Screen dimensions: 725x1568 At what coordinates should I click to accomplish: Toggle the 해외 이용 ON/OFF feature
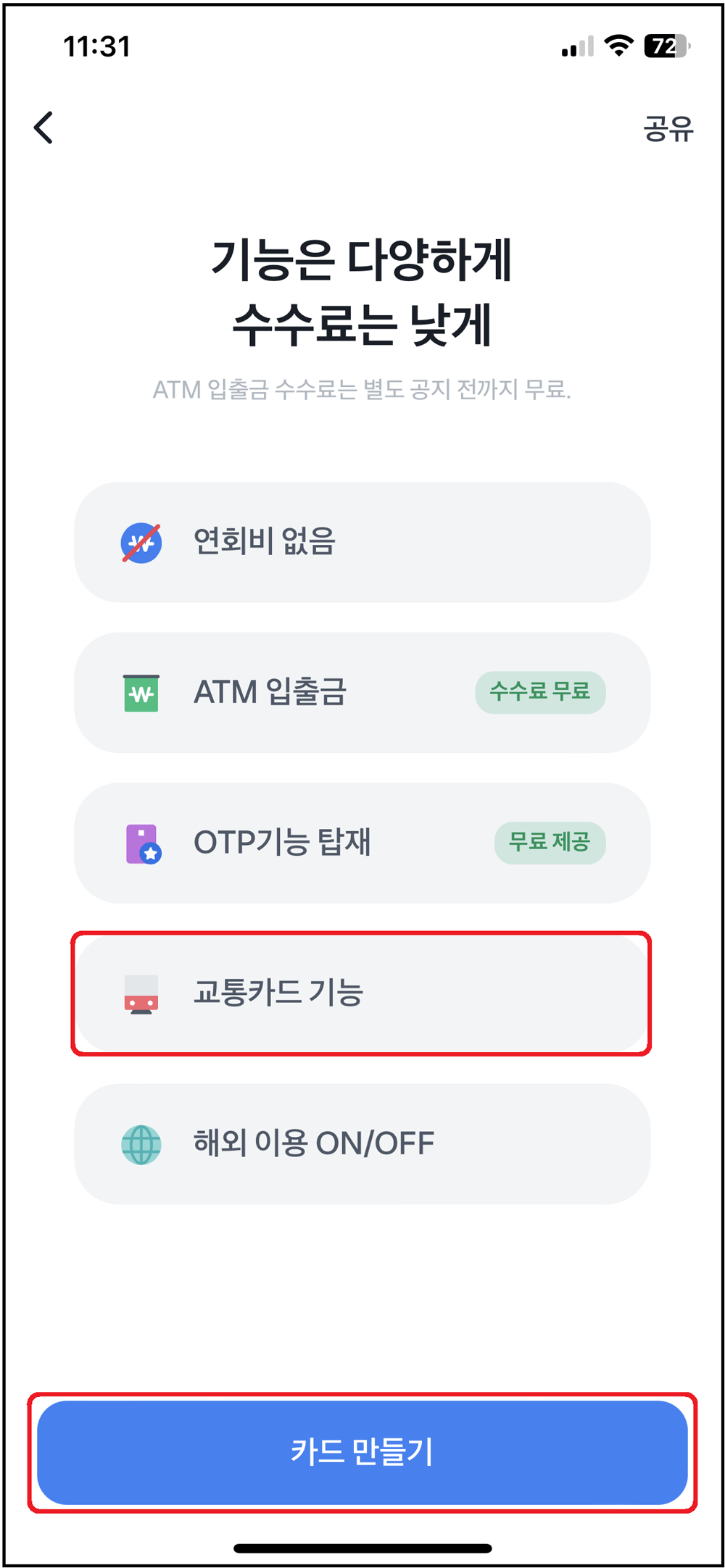pyautogui.click(x=362, y=1143)
